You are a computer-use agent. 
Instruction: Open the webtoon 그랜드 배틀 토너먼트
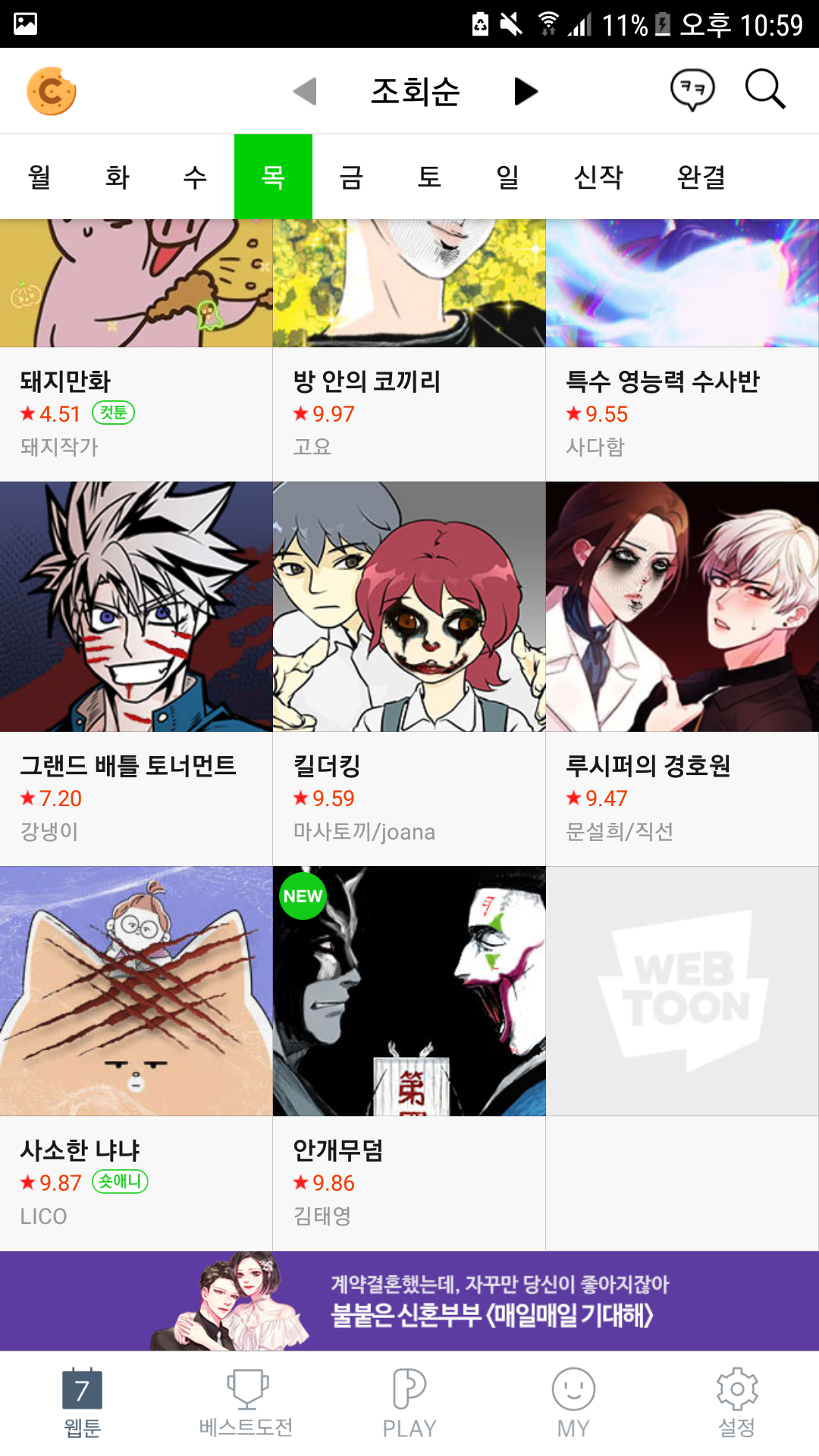click(136, 673)
